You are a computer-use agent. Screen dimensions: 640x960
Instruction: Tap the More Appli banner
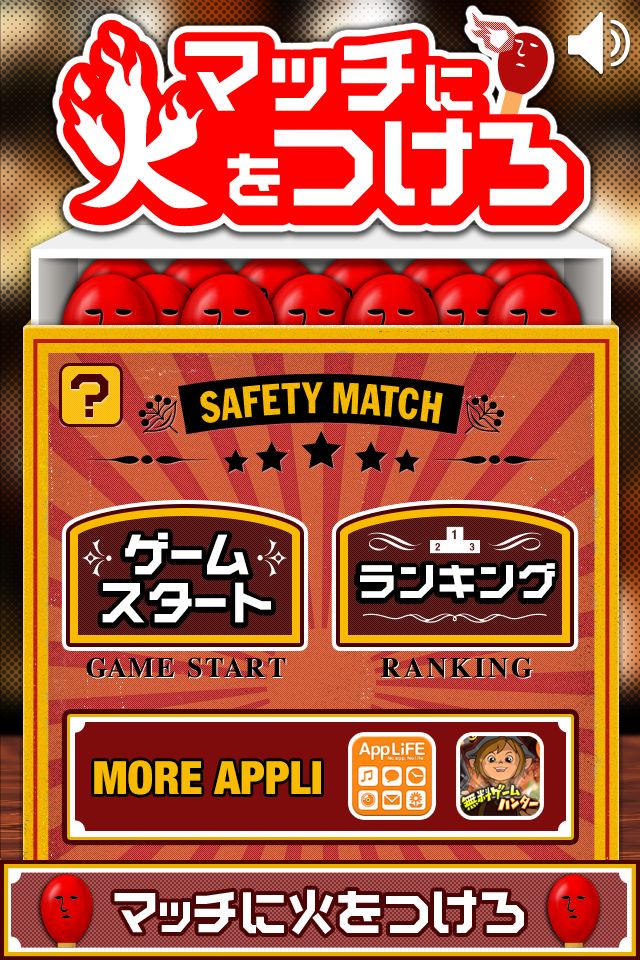click(x=208, y=778)
